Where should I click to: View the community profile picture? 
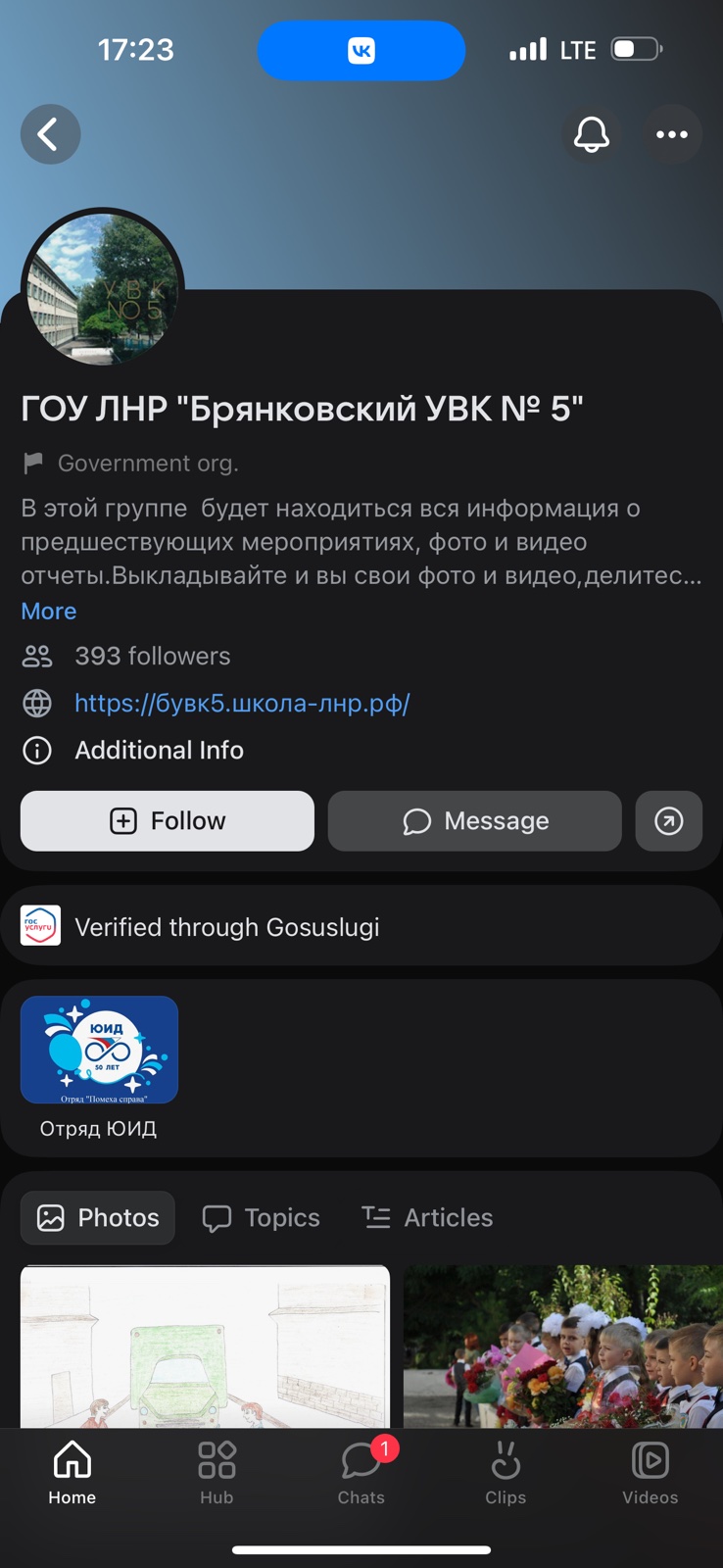pyautogui.click(x=102, y=289)
